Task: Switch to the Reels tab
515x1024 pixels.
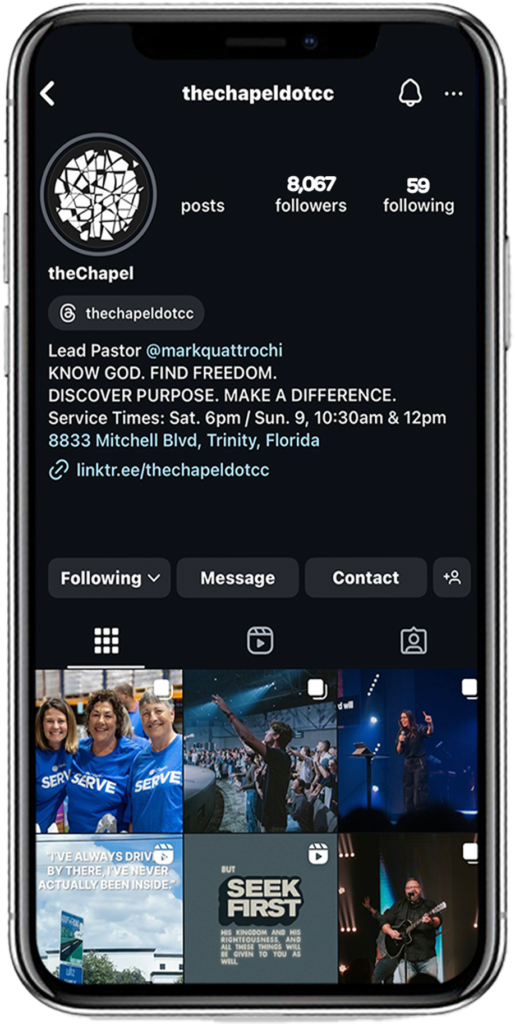Action: pyautogui.click(x=260, y=641)
